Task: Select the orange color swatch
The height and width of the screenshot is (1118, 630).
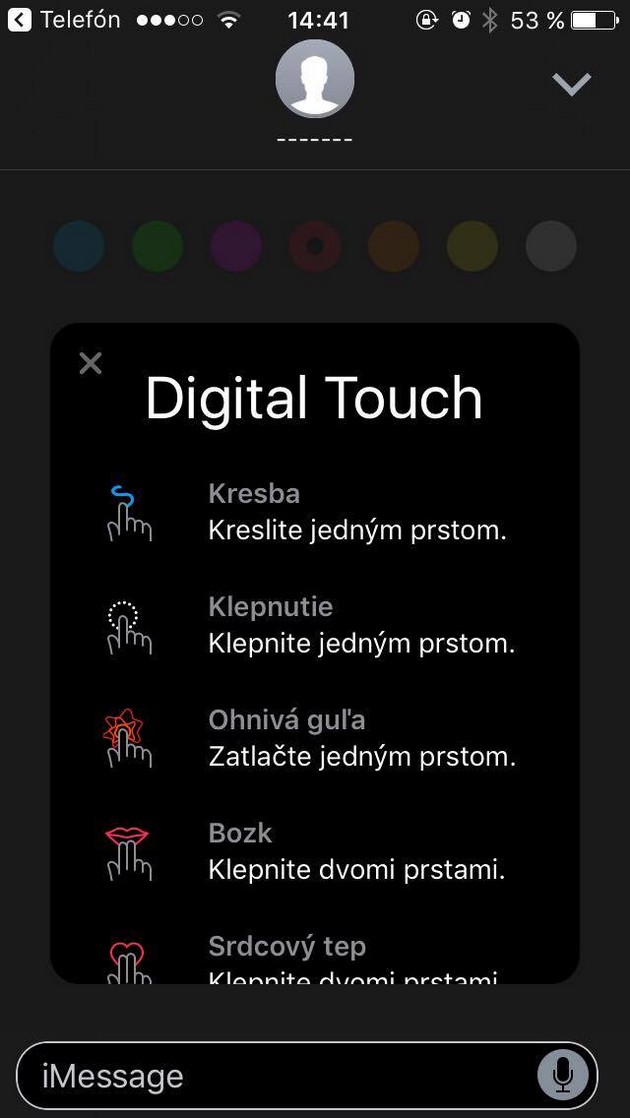Action: [x=393, y=246]
